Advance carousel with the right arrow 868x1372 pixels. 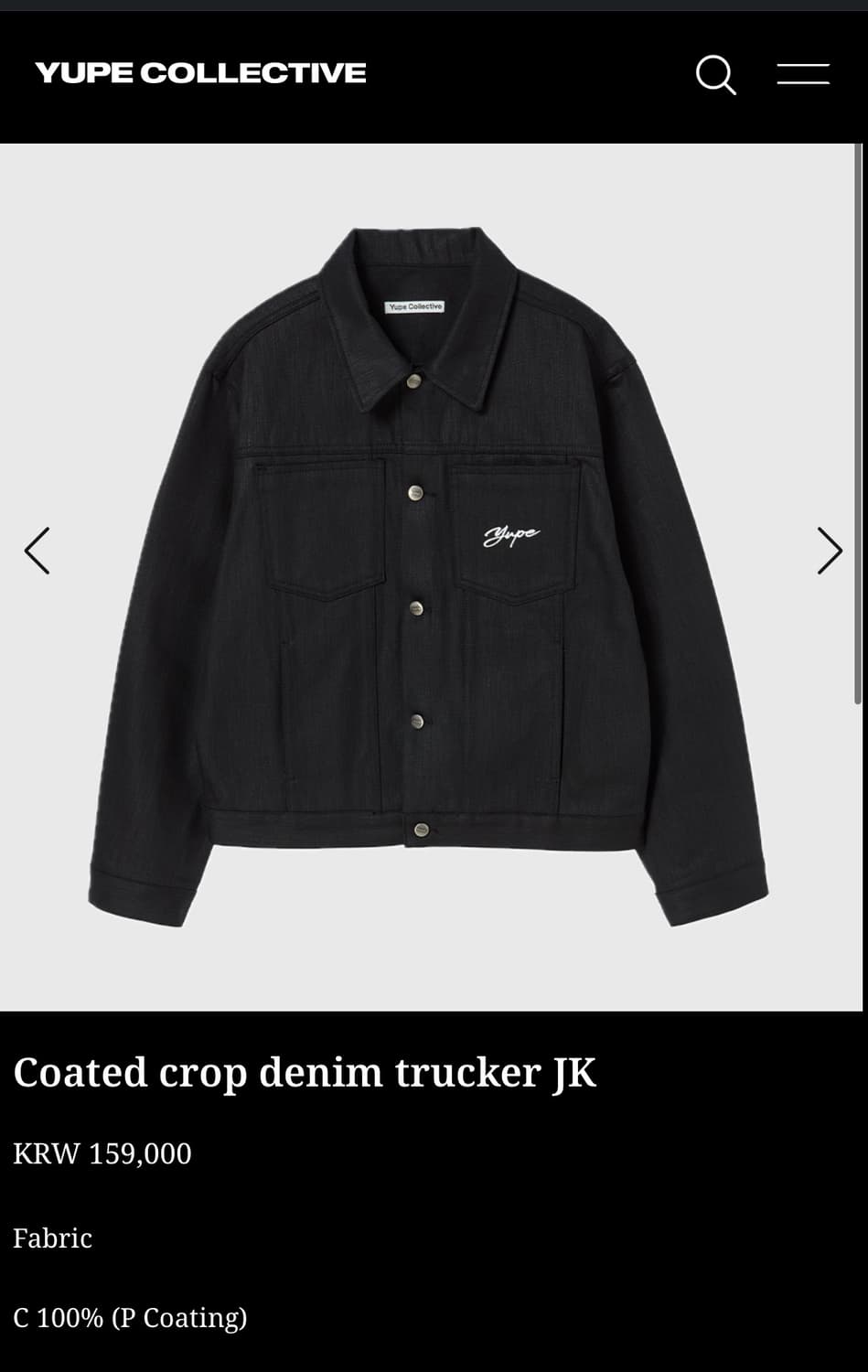830,550
